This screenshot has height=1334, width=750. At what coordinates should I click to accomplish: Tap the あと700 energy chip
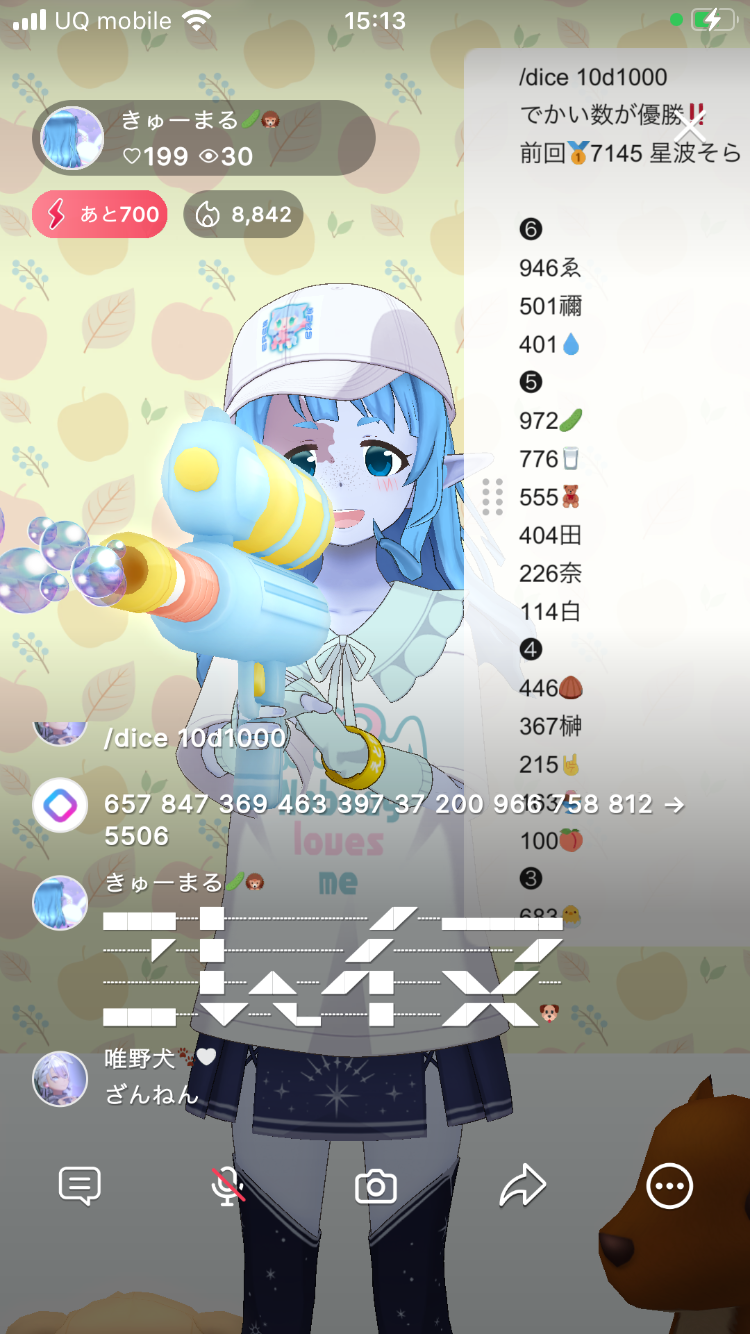click(100, 214)
